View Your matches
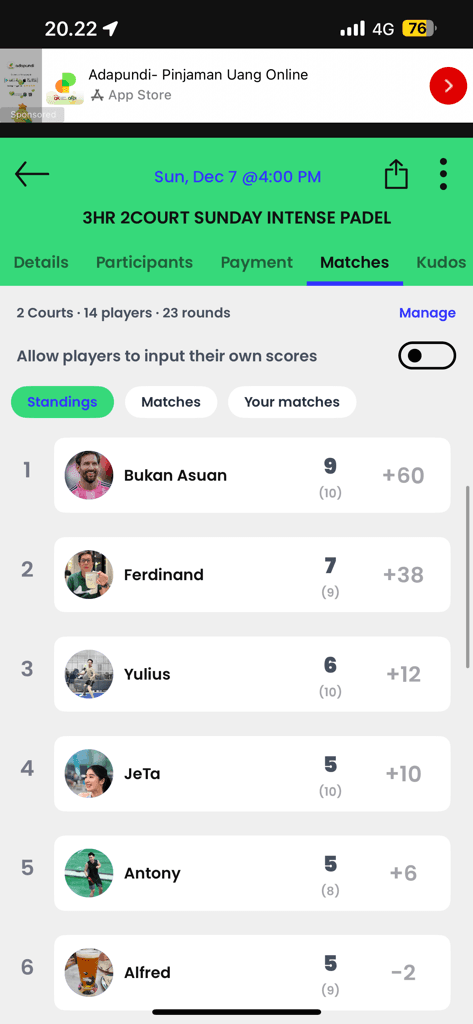The width and height of the screenshot is (473, 1024). 292,402
